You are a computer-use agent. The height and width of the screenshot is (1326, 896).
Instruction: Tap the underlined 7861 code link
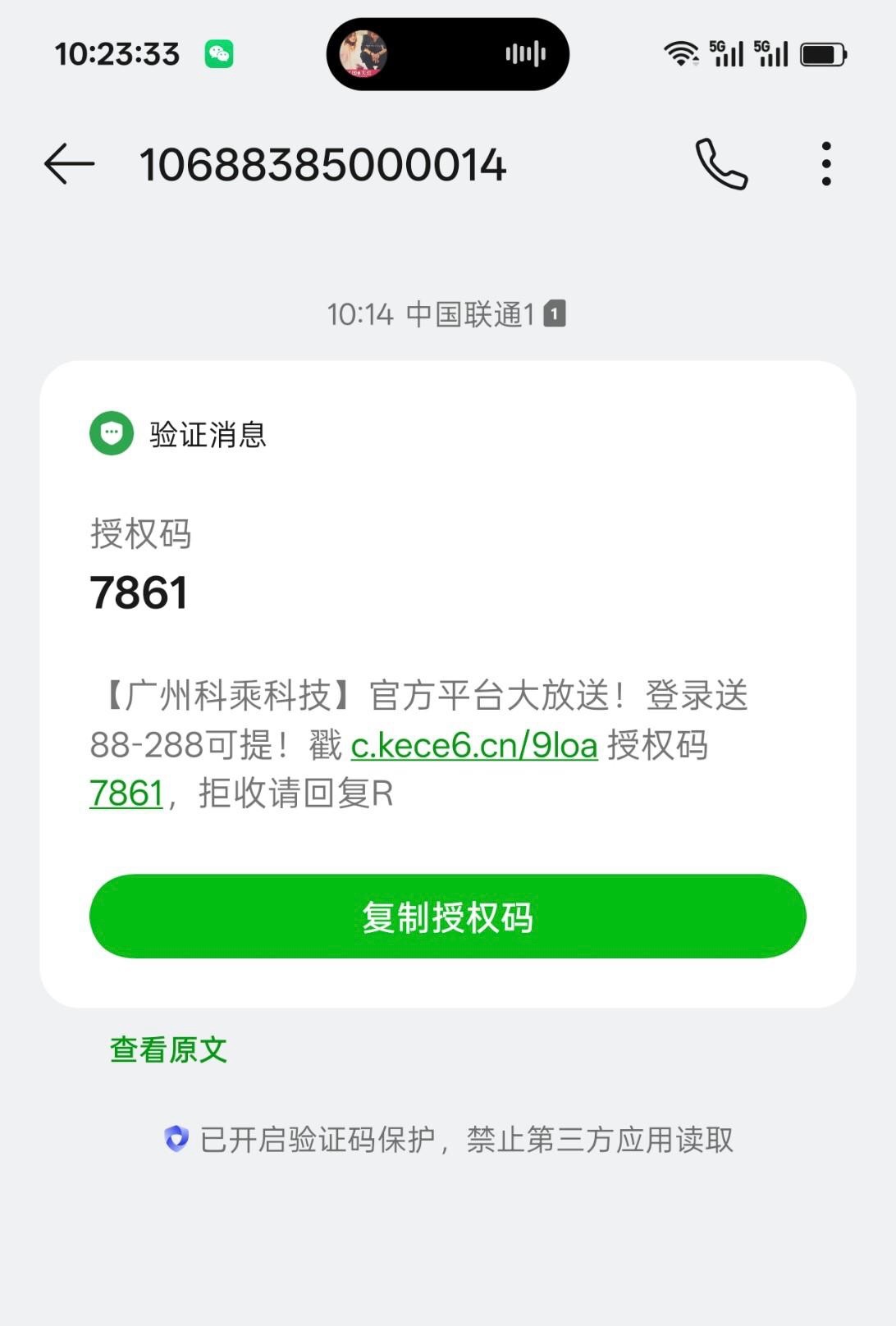pyautogui.click(x=126, y=793)
